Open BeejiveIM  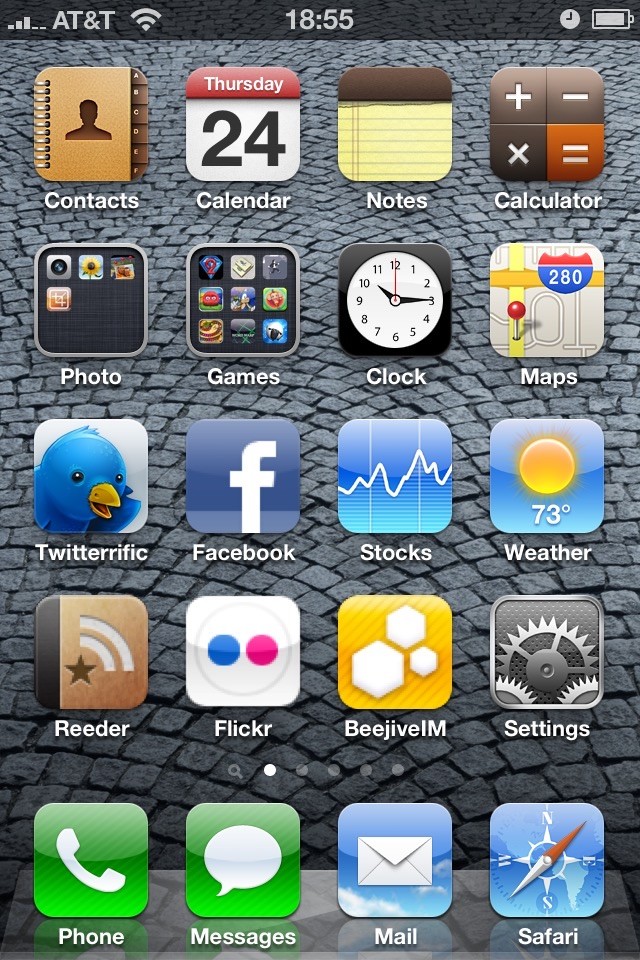pyautogui.click(x=395, y=652)
